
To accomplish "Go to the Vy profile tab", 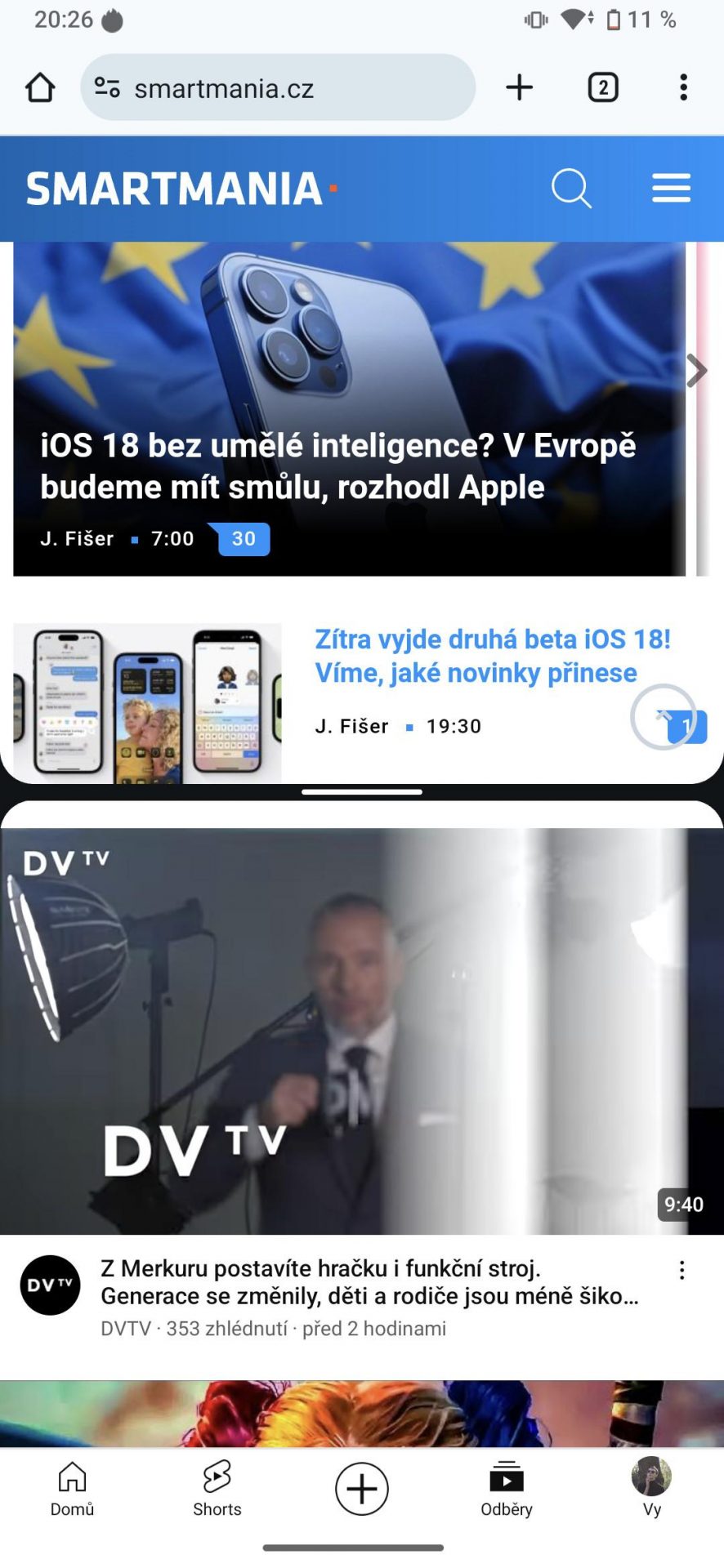I will [x=651, y=1488].
